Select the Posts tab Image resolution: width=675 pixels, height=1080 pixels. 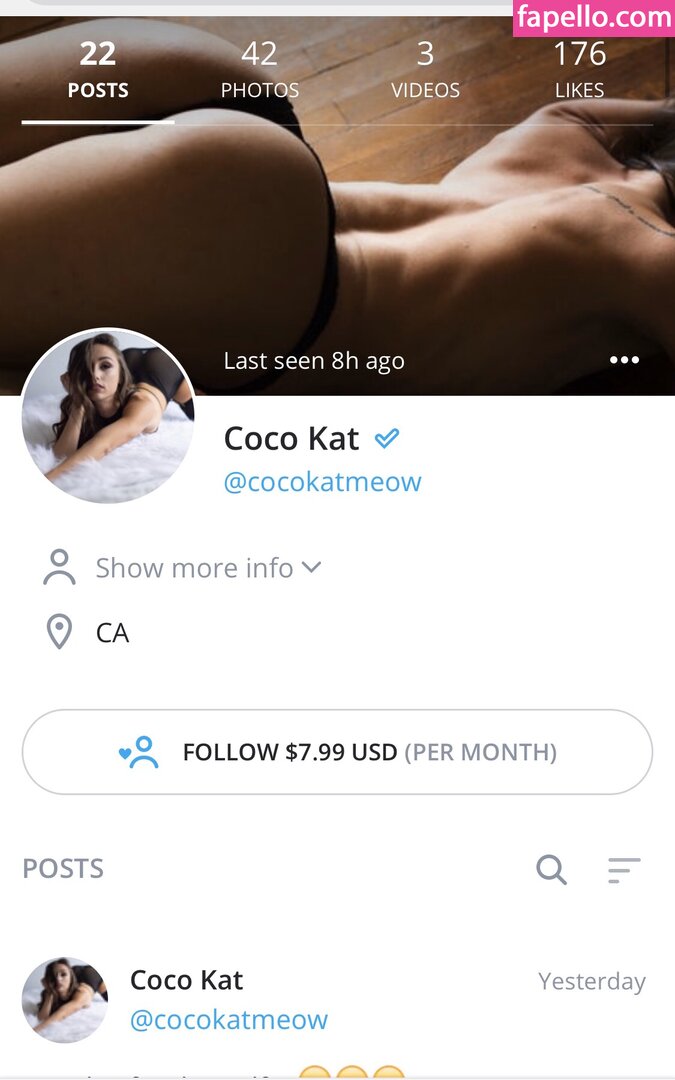98,70
